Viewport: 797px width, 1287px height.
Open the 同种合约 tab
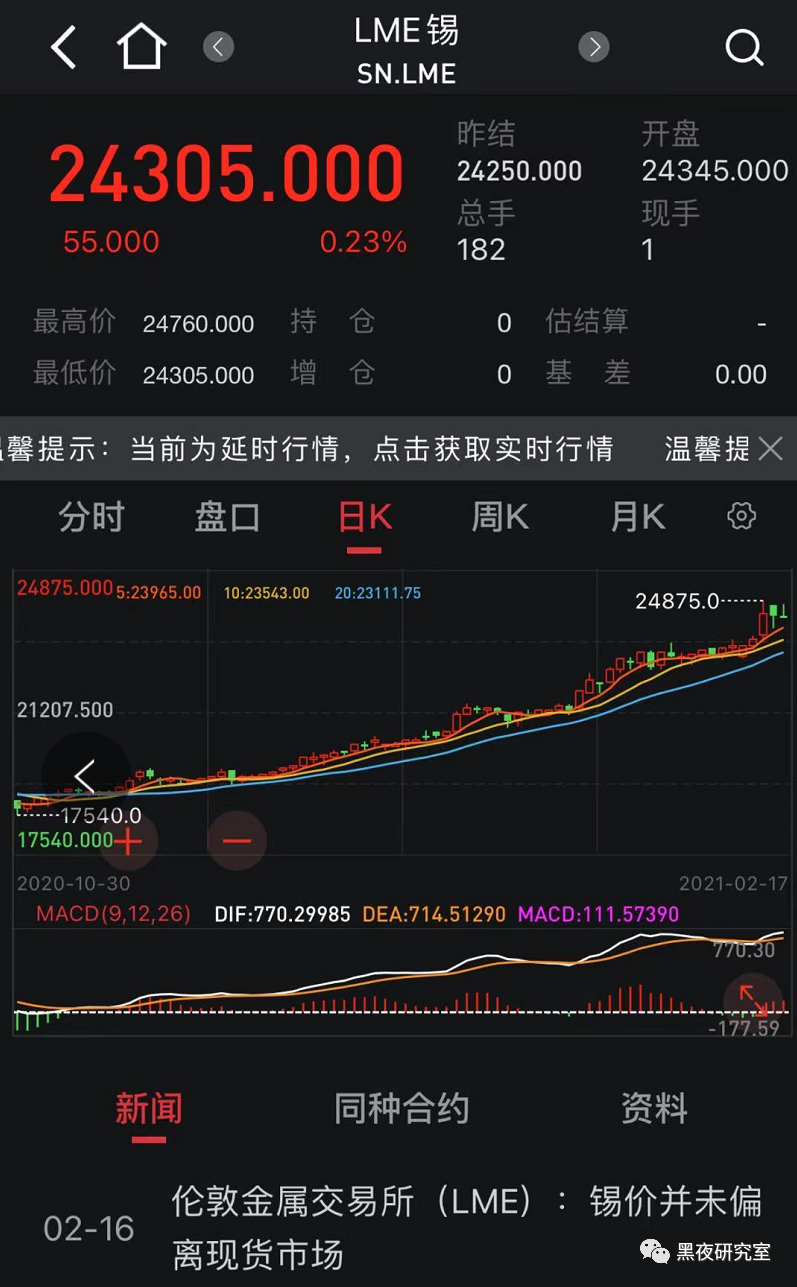(x=401, y=1108)
